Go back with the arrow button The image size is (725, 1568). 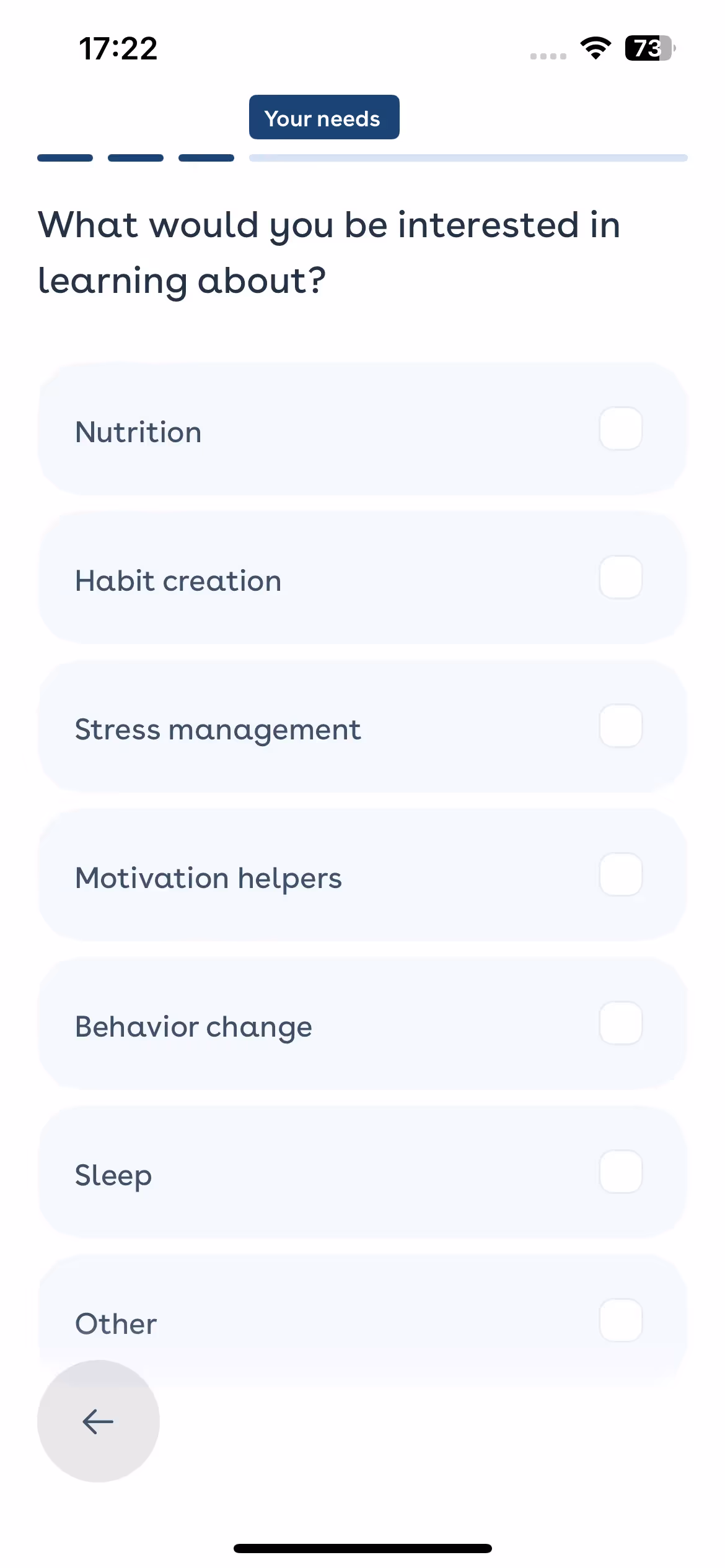click(98, 1421)
